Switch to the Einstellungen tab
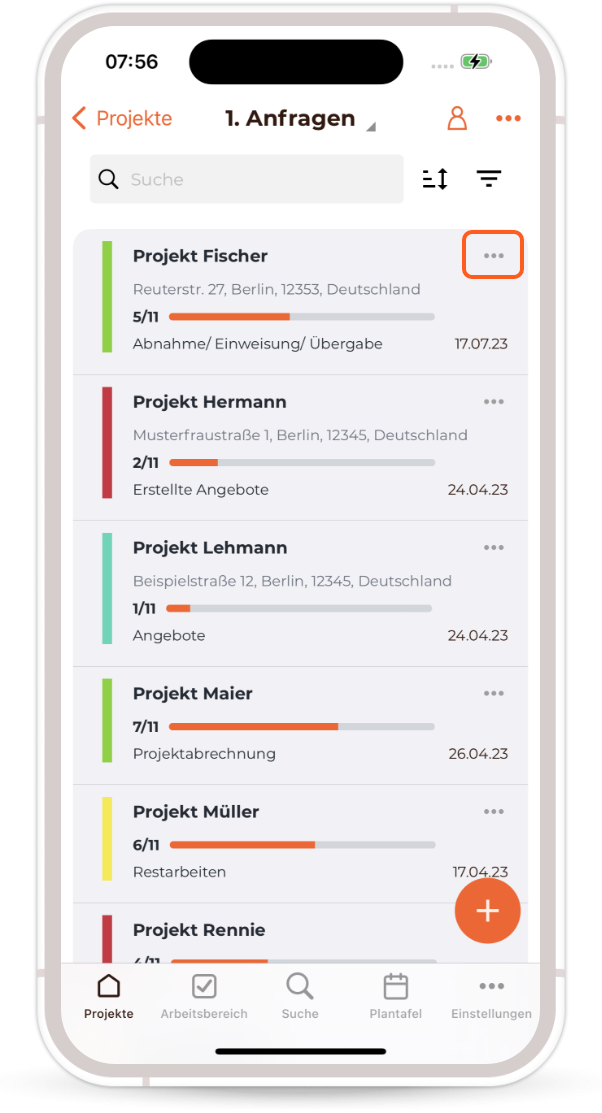 pyautogui.click(x=491, y=997)
